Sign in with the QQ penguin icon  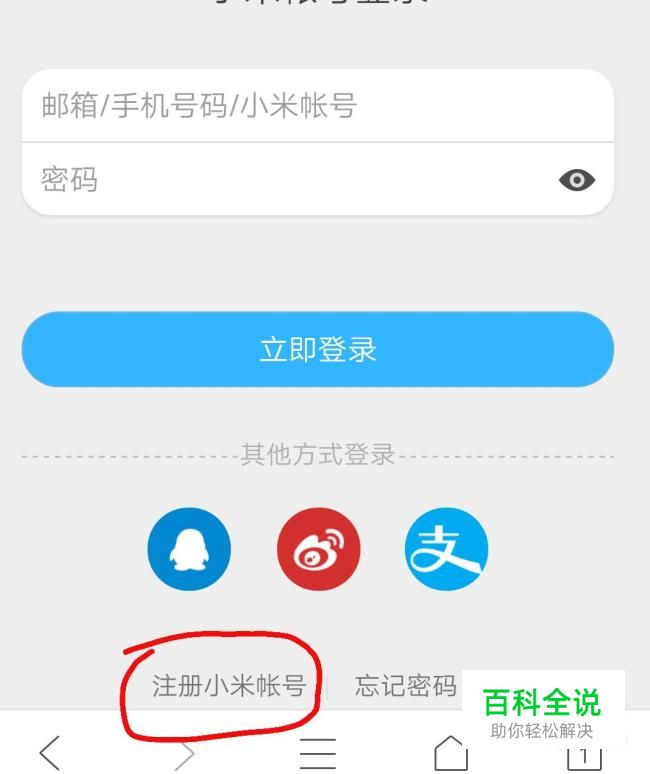tap(189, 549)
